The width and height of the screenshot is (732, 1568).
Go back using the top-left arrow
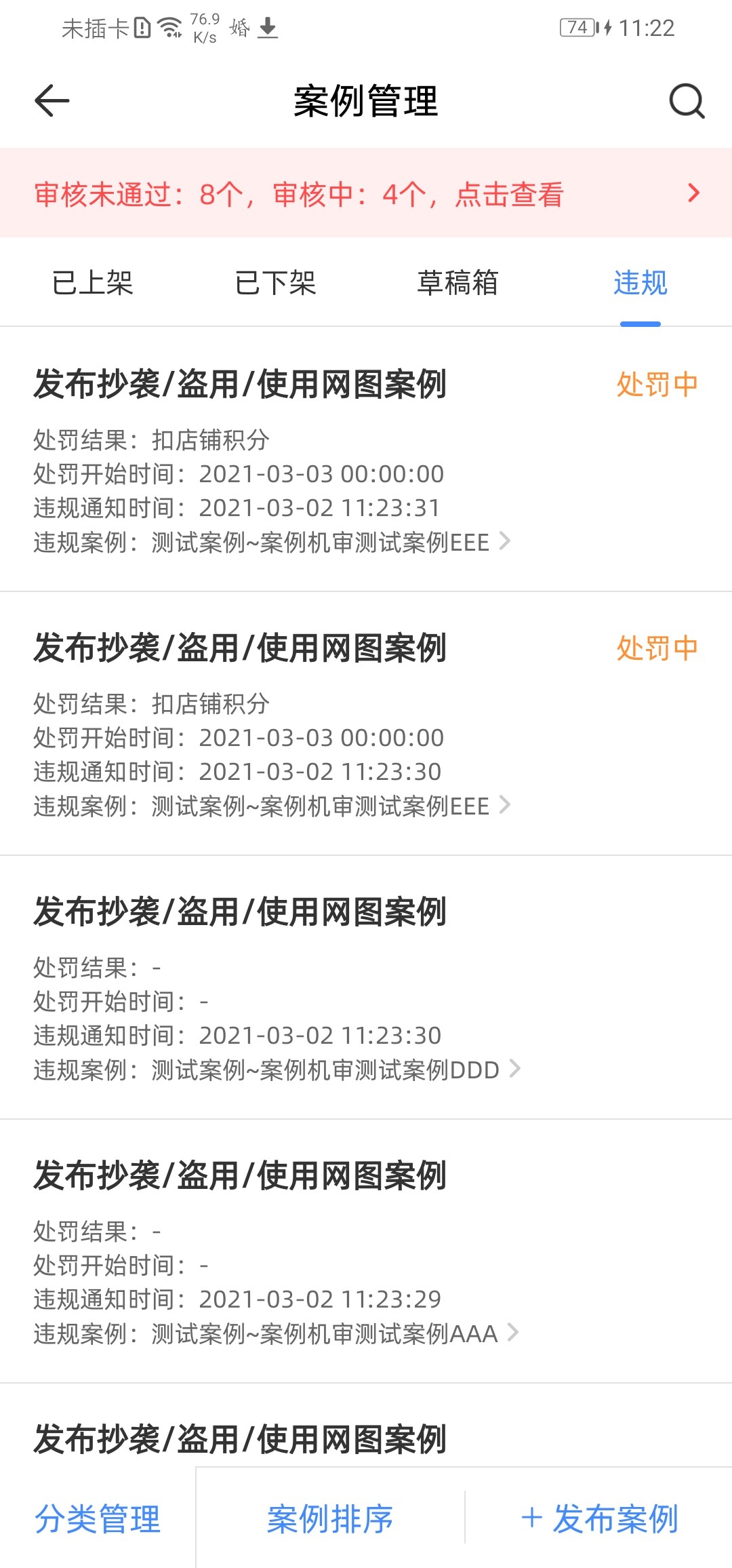point(52,101)
